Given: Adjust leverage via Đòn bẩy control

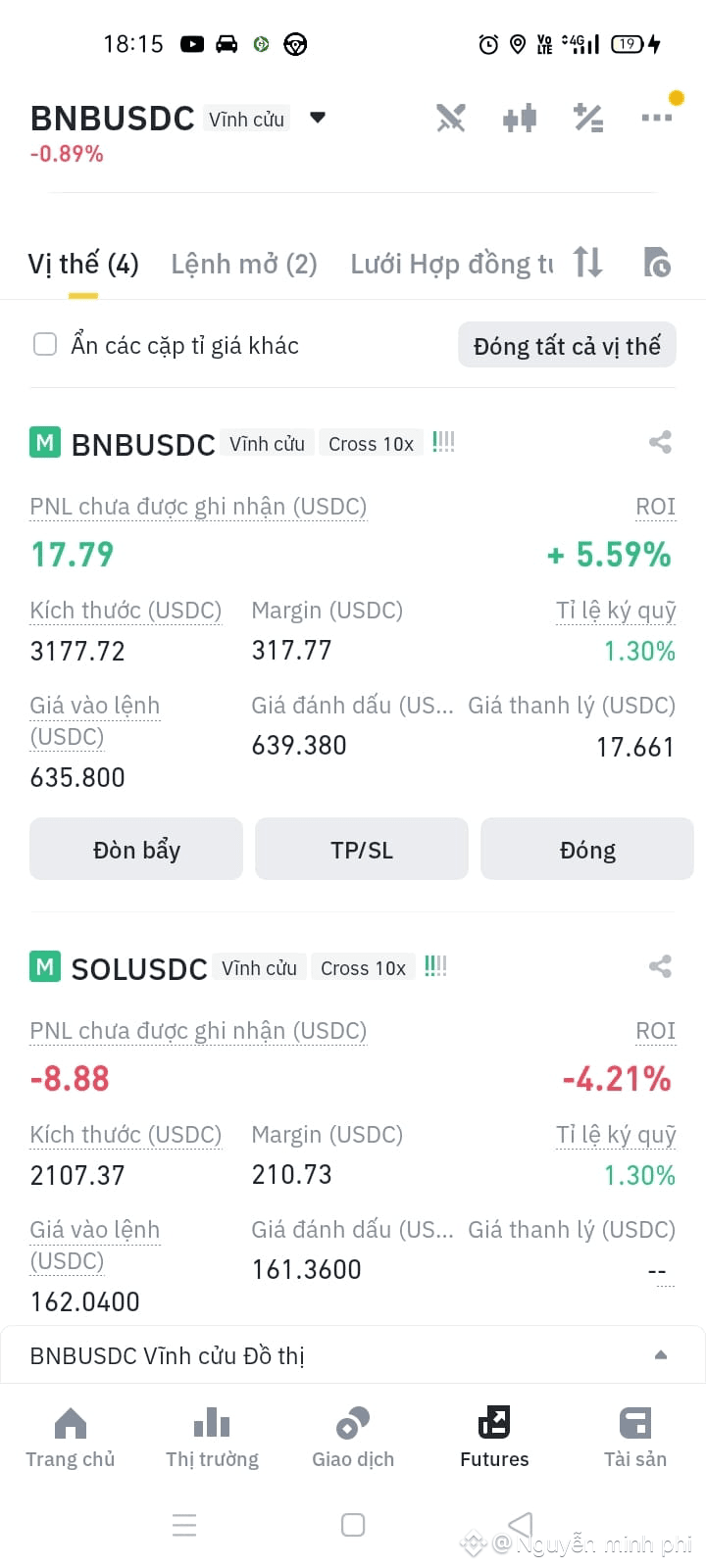Looking at the screenshot, I should [135, 849].
